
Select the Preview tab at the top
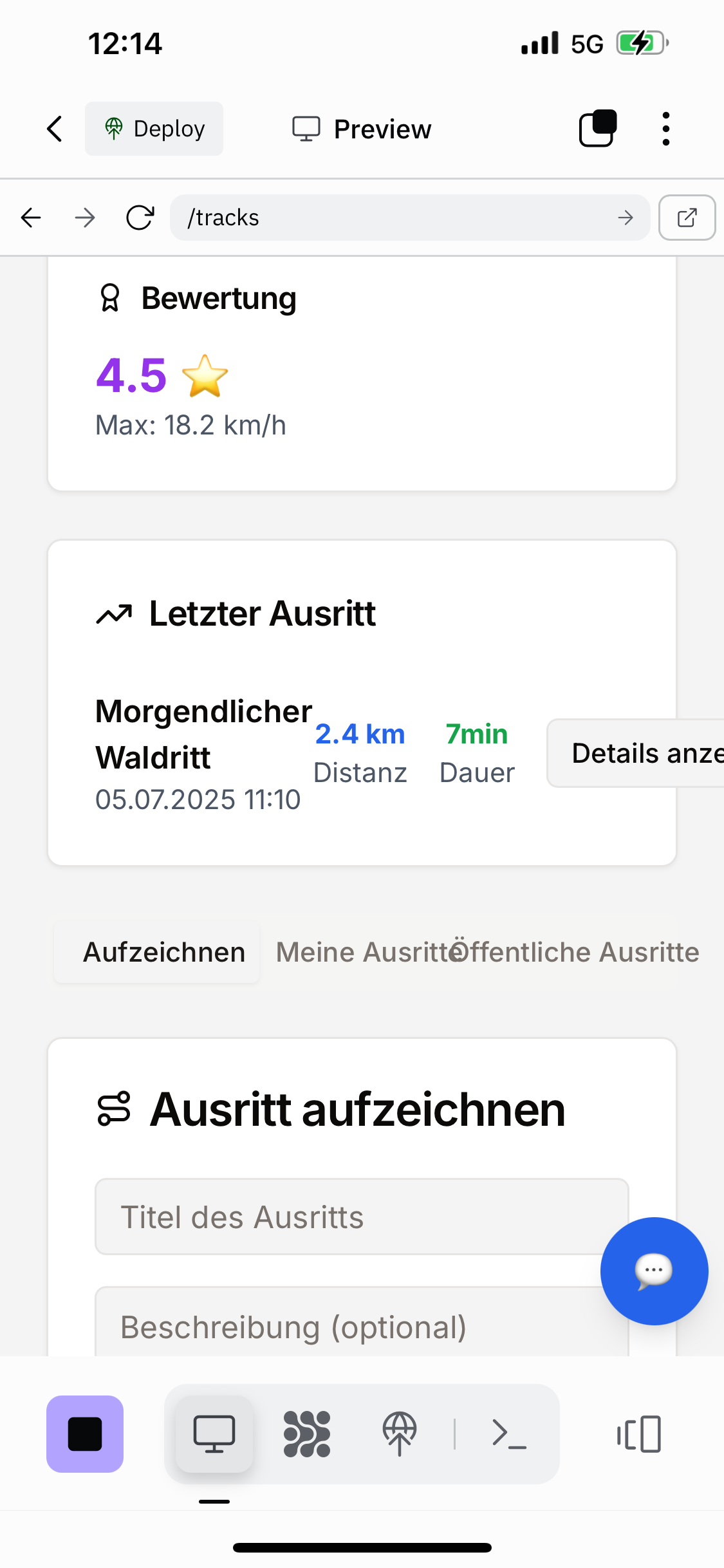coord(362,129)
